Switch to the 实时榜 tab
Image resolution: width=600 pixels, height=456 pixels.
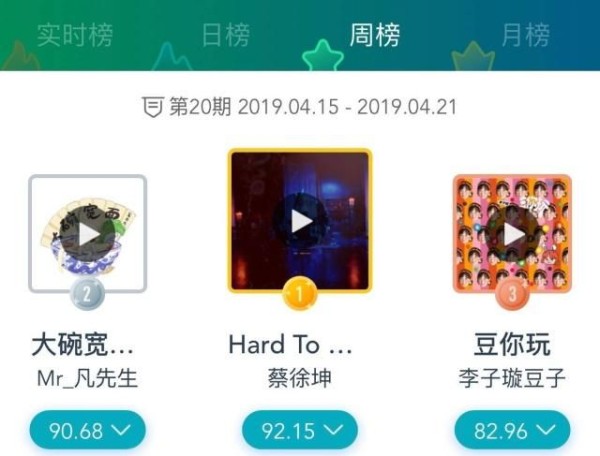[75, 36]
